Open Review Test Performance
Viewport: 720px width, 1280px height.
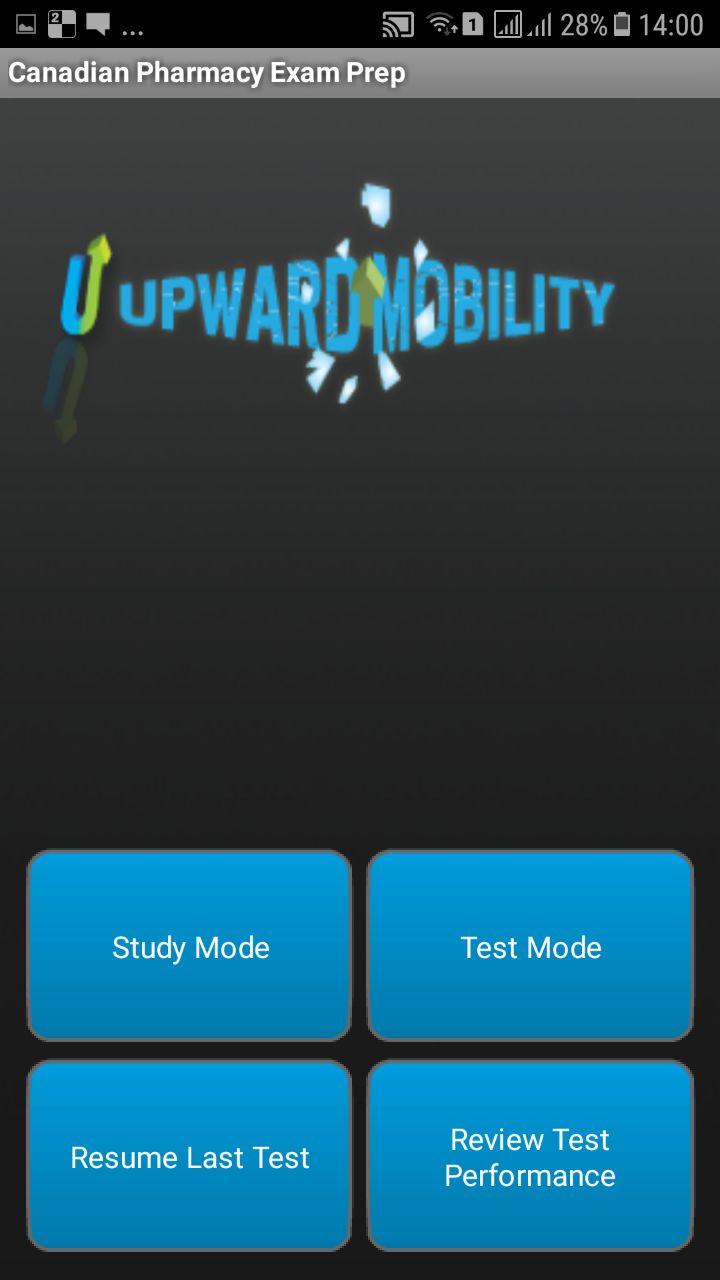pos(530,1156)
